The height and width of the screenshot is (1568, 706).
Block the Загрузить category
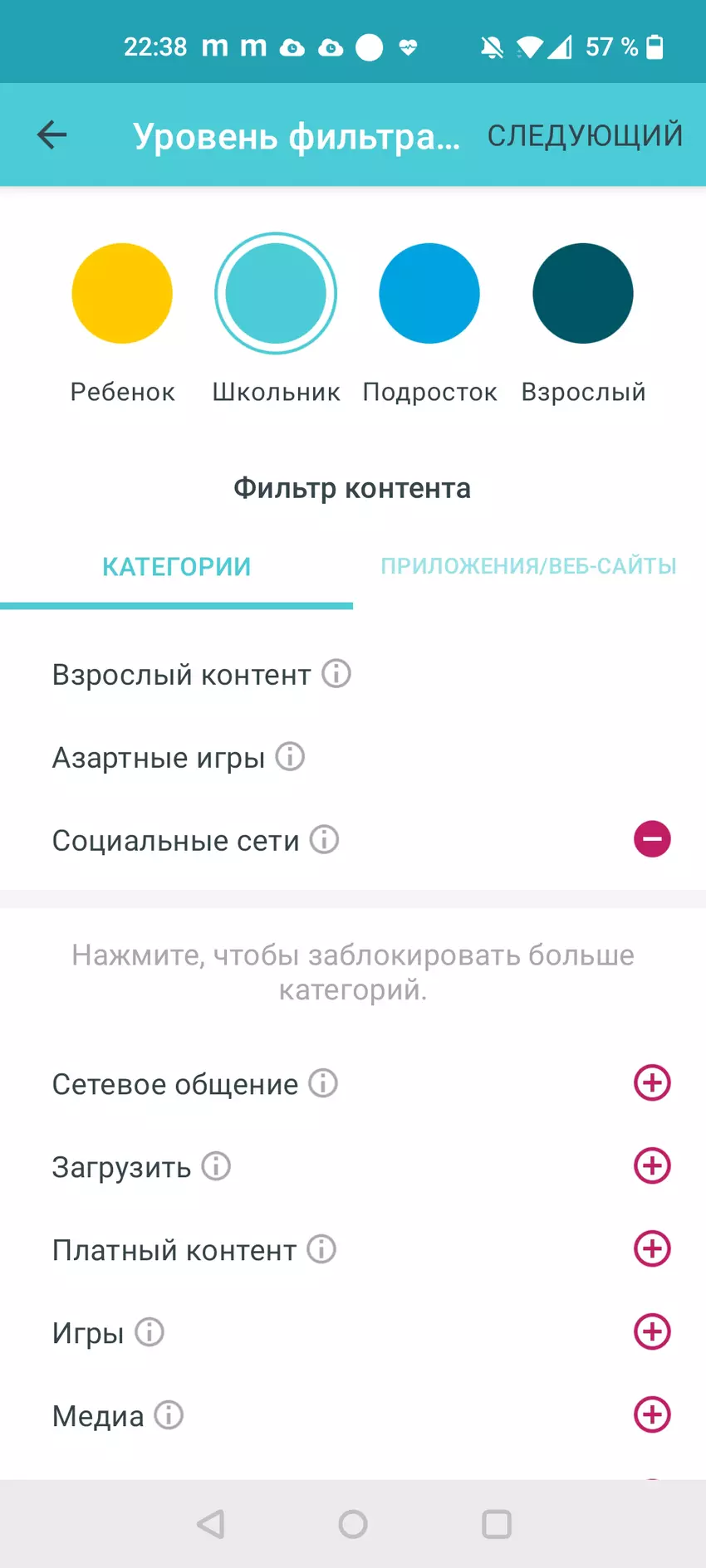coord(653,1166)
